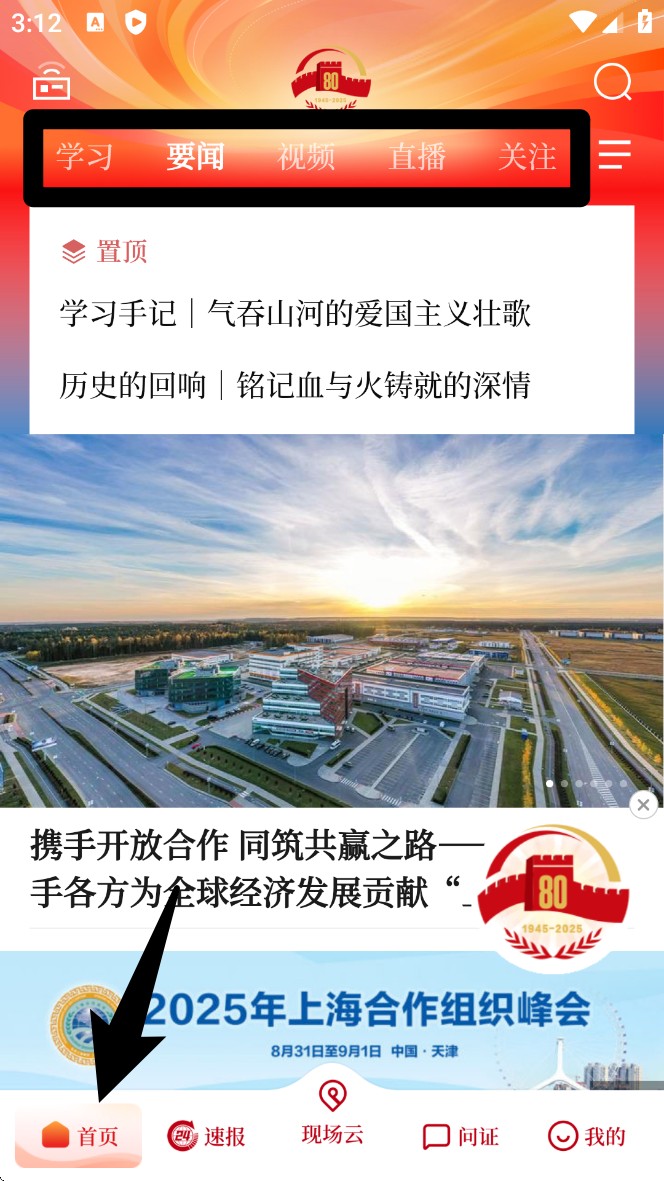The image size is (664, 1181).
Task: Open the radio icon at top left
Action: coord(52,84)
